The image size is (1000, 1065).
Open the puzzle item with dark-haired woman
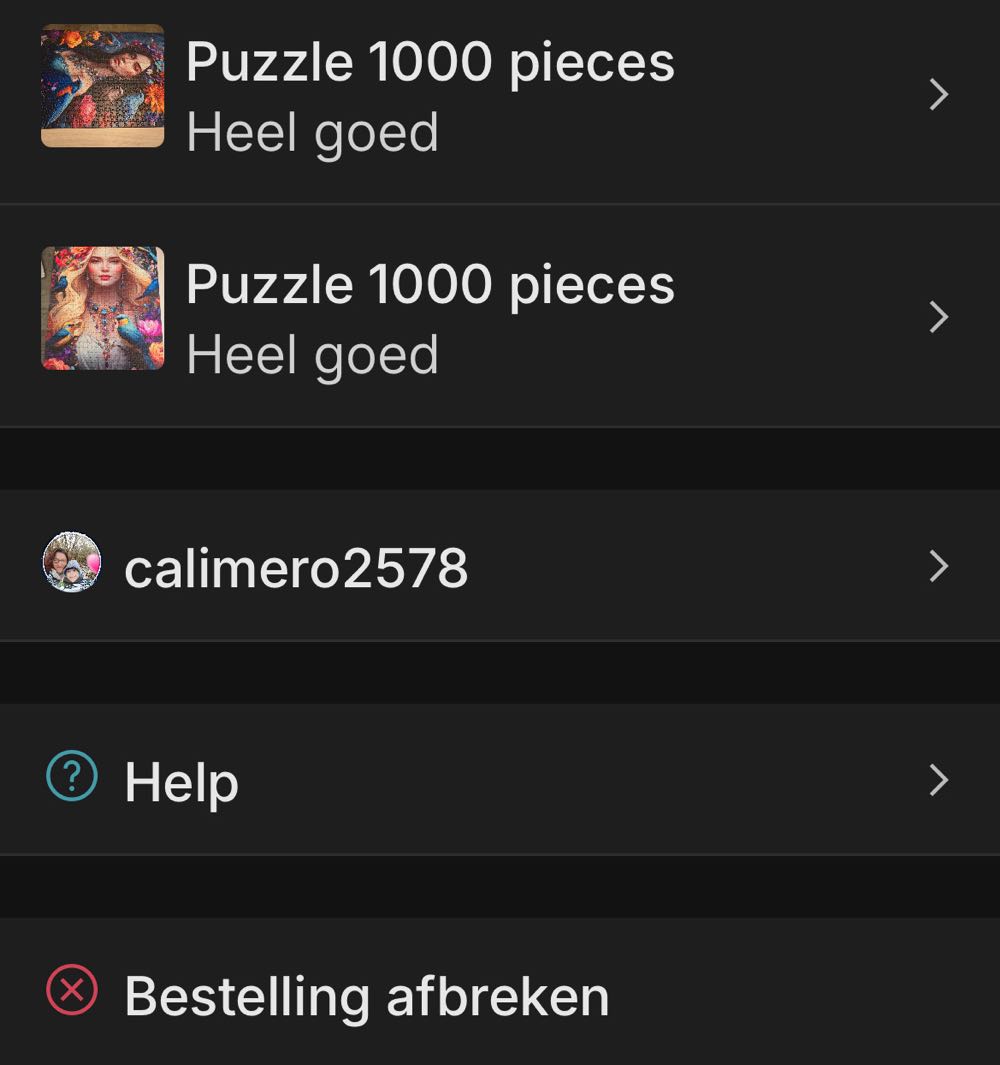(x=430, y=96)
